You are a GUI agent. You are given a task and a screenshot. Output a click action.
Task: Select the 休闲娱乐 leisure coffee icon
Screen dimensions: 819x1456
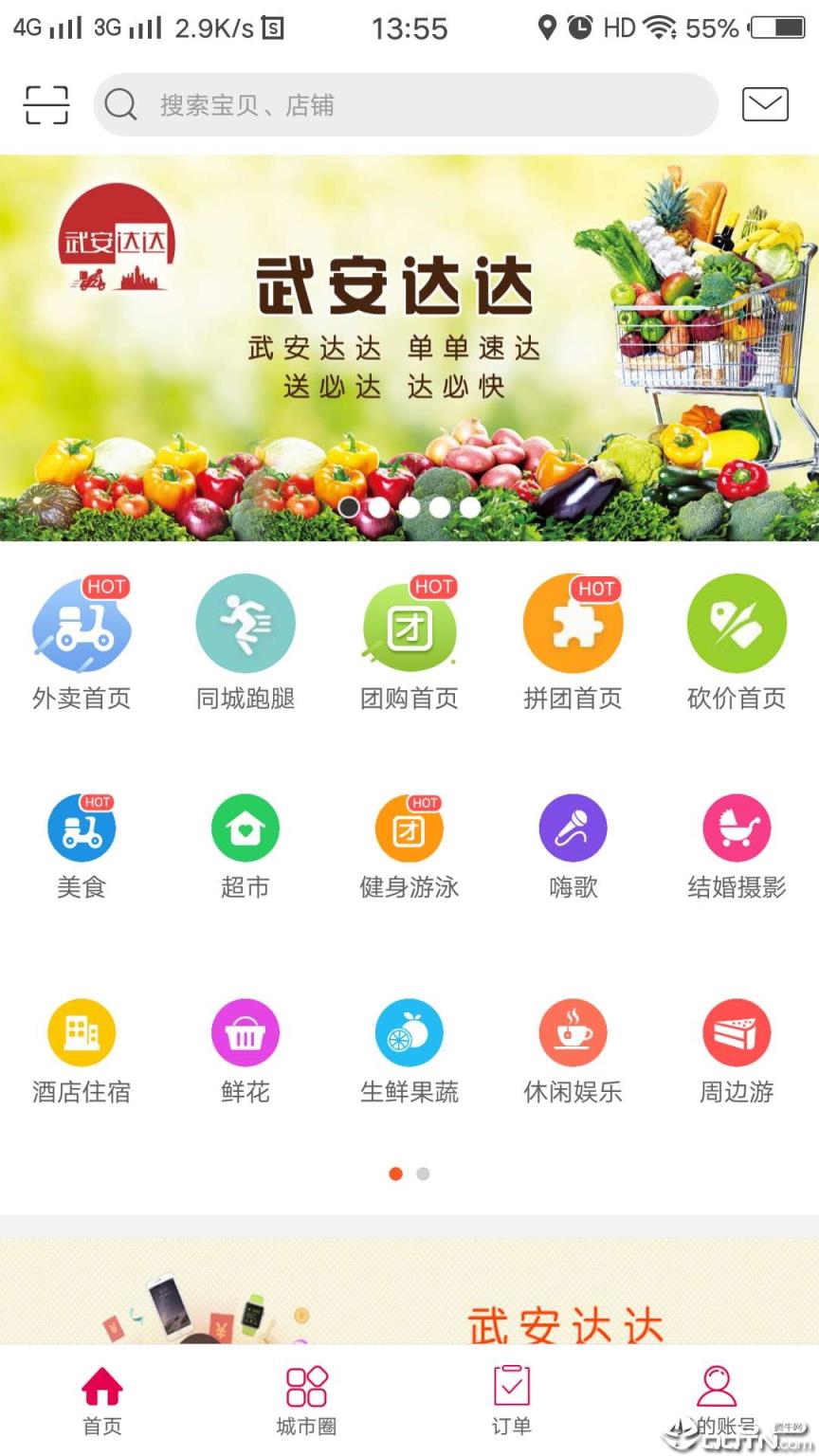click(573, 1030)
